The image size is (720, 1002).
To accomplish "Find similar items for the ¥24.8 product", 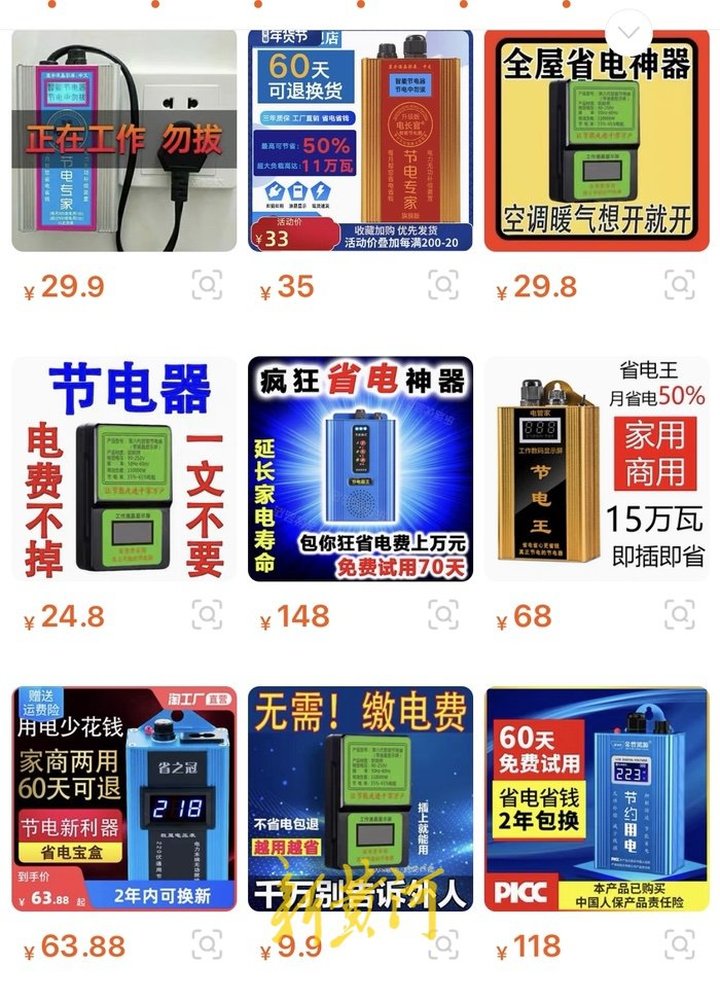I will (207, 615).
